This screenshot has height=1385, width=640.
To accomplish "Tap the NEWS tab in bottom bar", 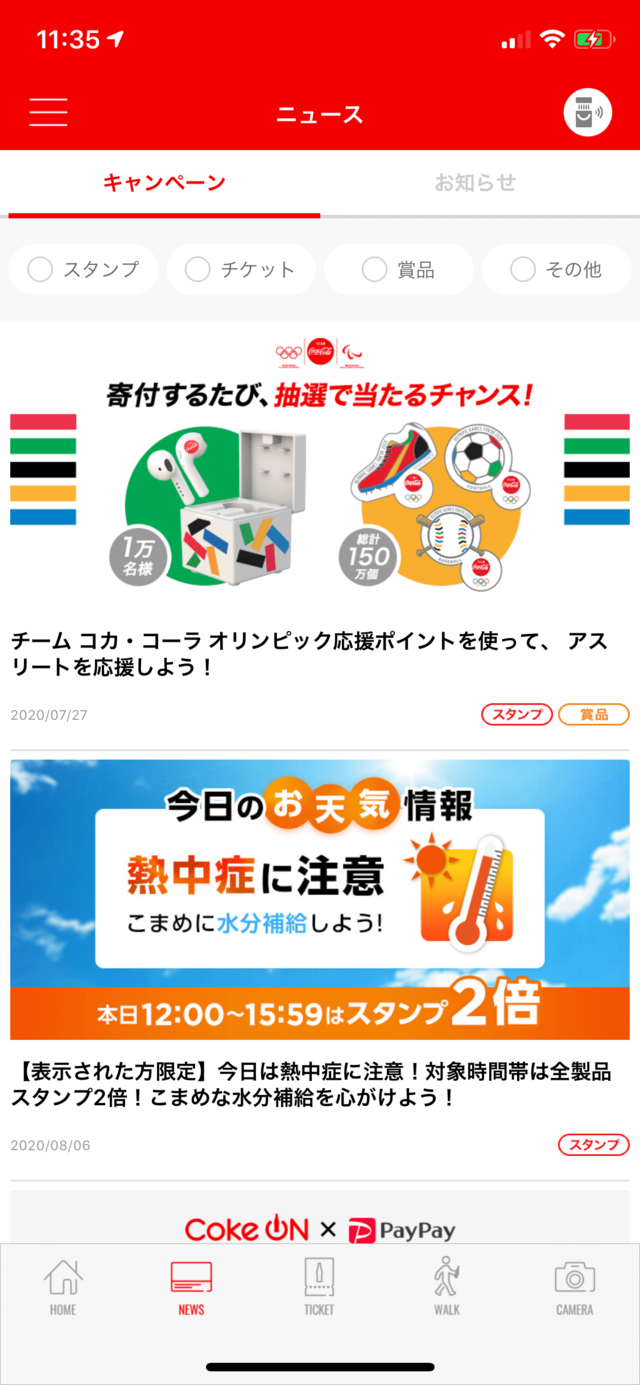I will (x=191, y=1288).
